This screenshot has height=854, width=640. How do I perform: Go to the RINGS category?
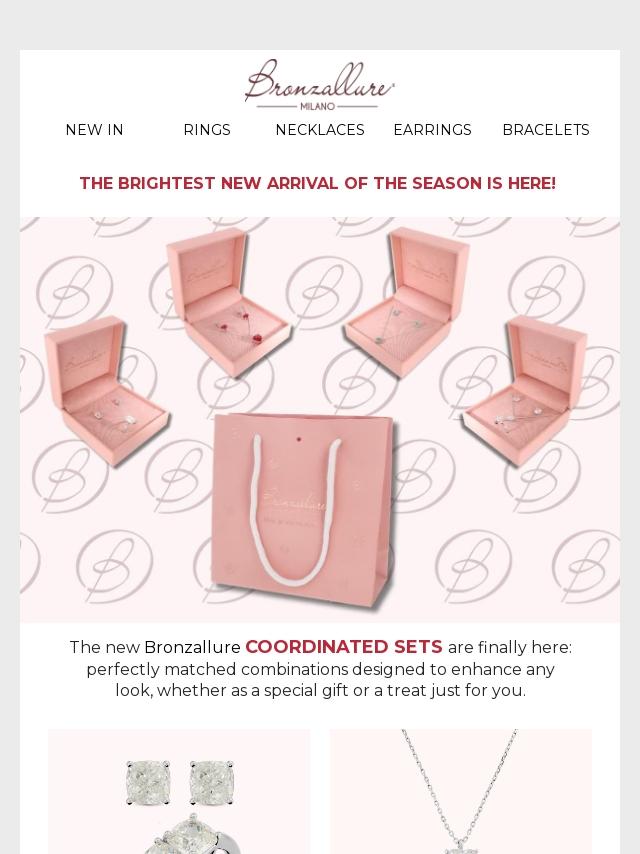(207, 130)
